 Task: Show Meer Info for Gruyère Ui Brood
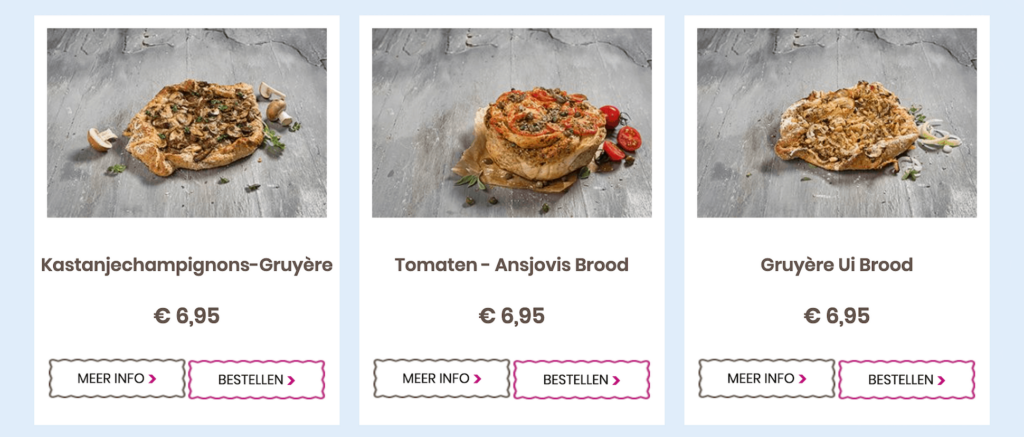coord(767,379)
